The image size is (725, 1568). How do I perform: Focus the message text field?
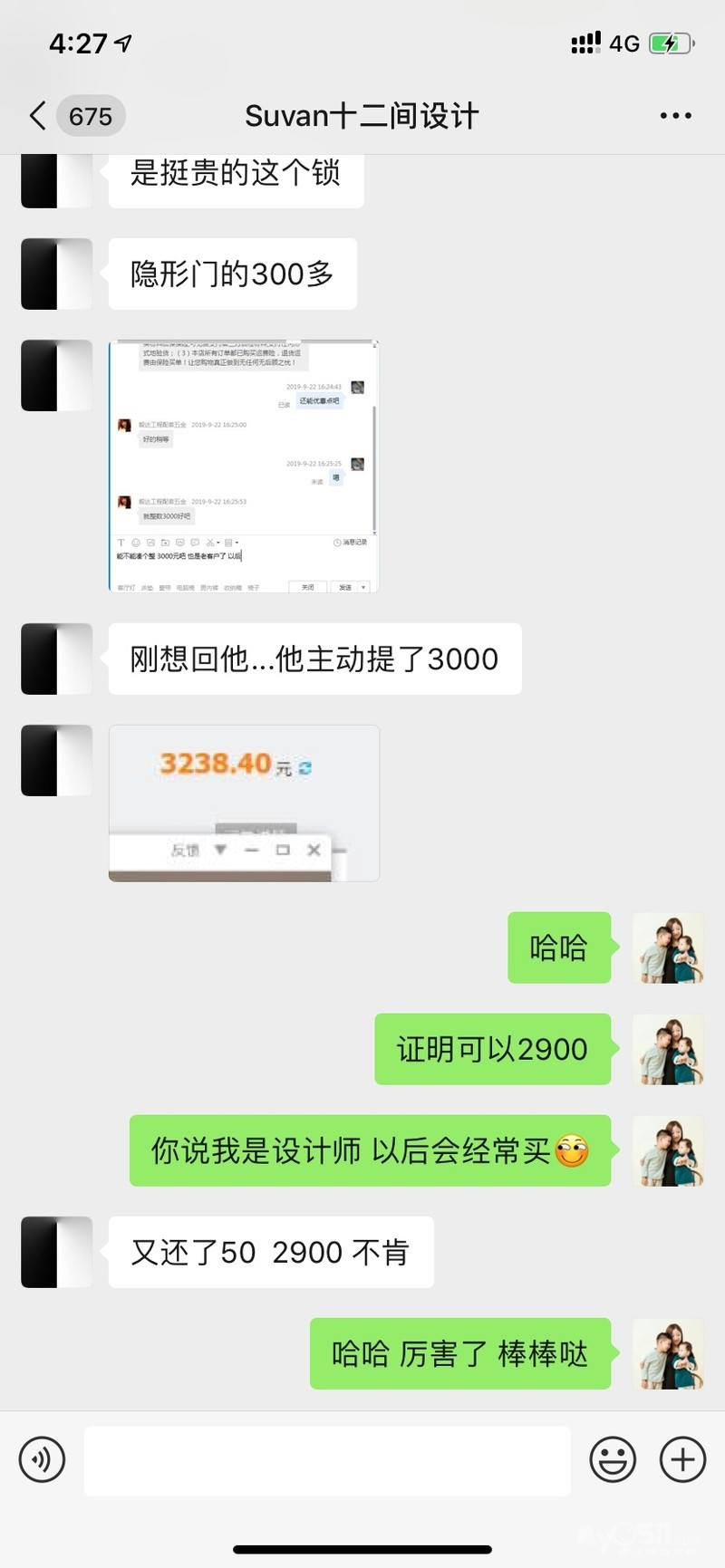point(326,1459)
